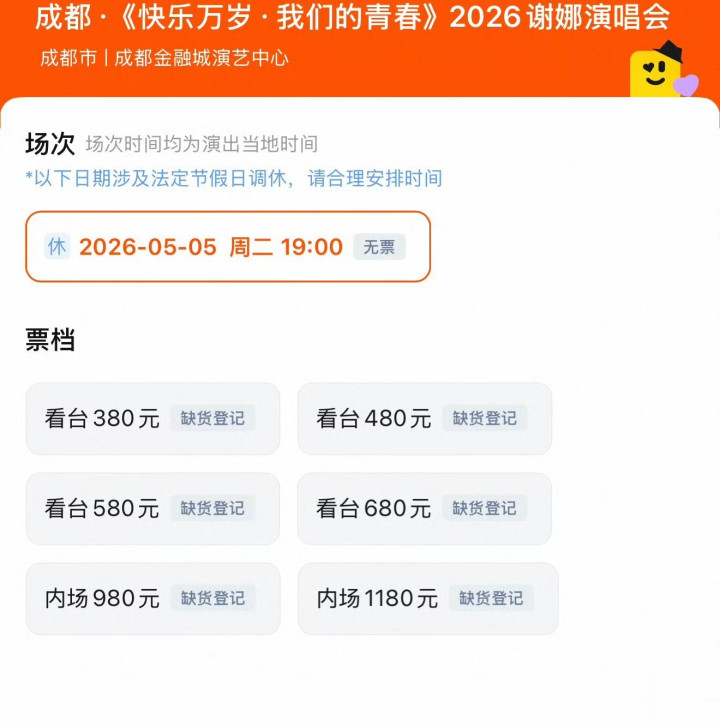The width and height of the screenshot is (720, 727).
Task: Pick the 看台680元 ticket option
Action: point(424,509)
